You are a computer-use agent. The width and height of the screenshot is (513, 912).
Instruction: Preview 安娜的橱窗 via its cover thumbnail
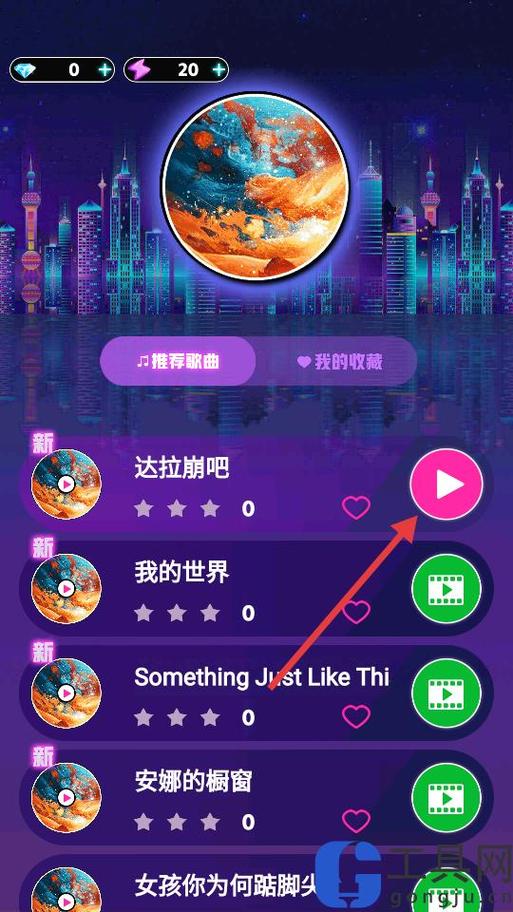point(66,797)
